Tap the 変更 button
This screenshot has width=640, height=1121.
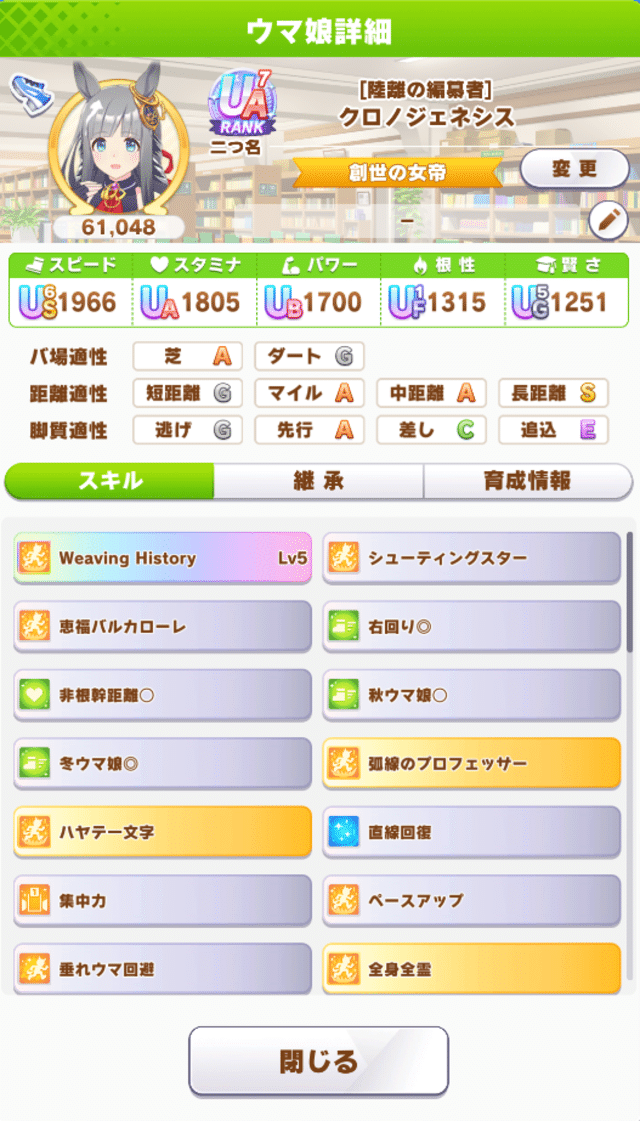574,168
